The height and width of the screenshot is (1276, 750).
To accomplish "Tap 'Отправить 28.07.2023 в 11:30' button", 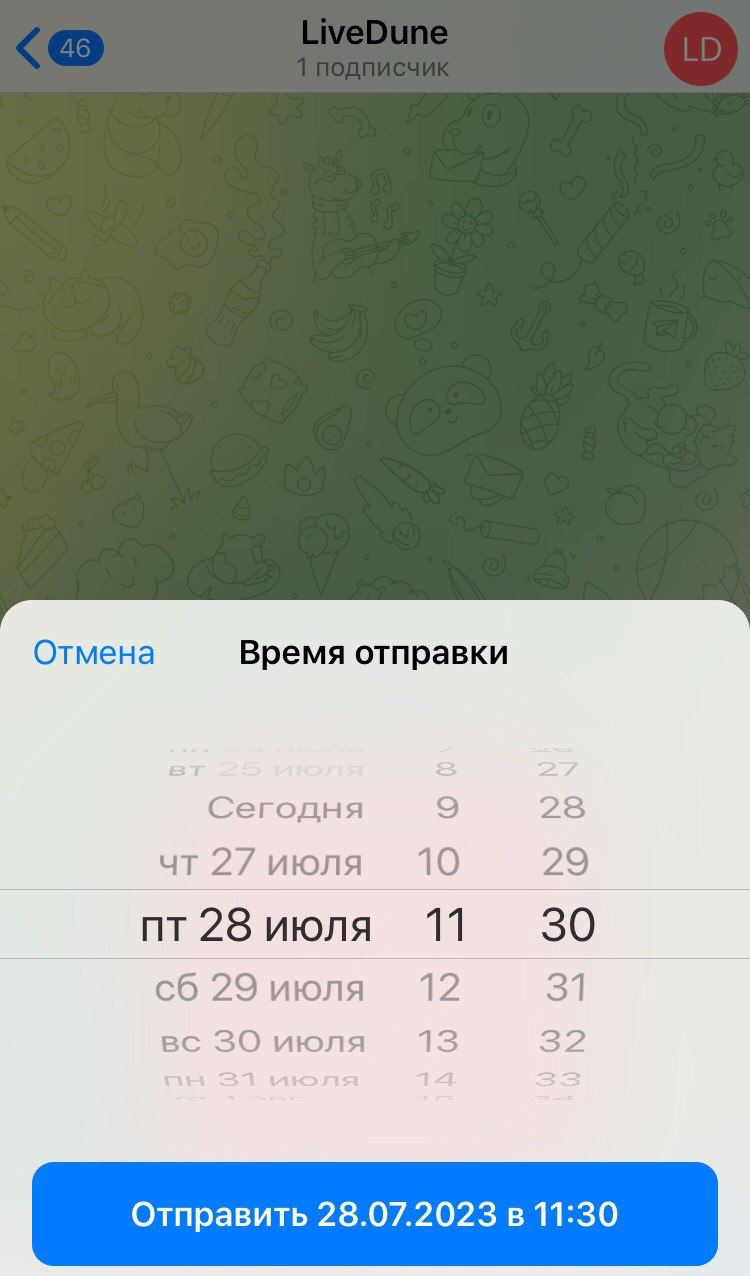I will (x=375, y=1214).
